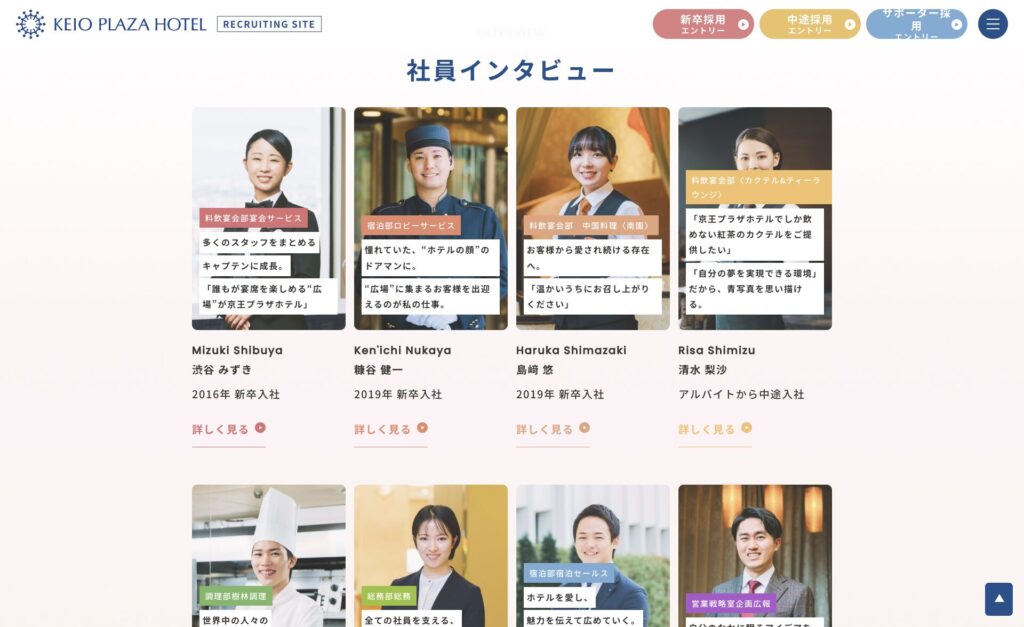The width and height of the screenshot is (1024, 627).
Task: Open Mizuki Shibuya's interview card
Action: click(268, 219)
